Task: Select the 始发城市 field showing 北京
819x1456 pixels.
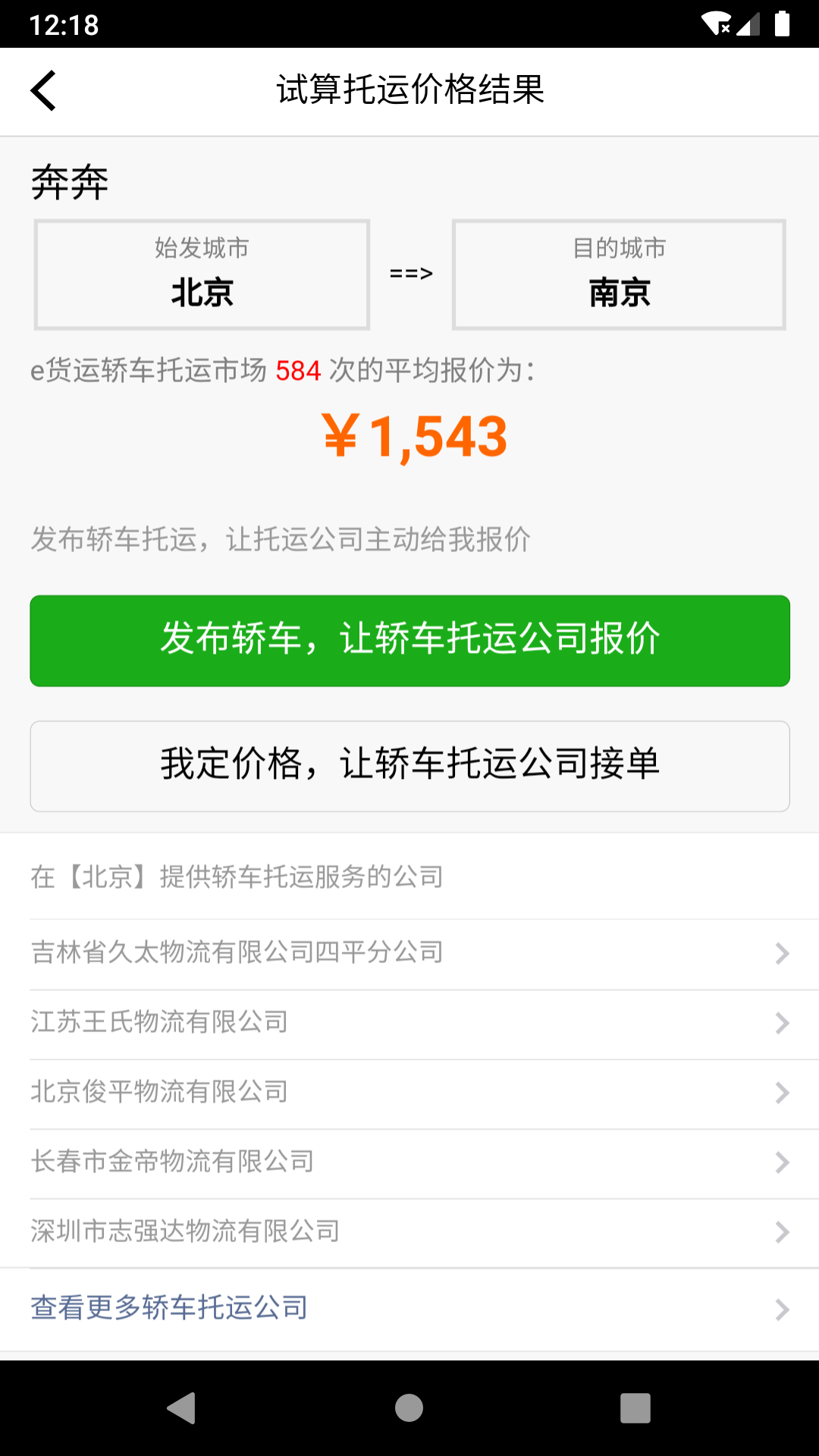Action: [200, 274]
